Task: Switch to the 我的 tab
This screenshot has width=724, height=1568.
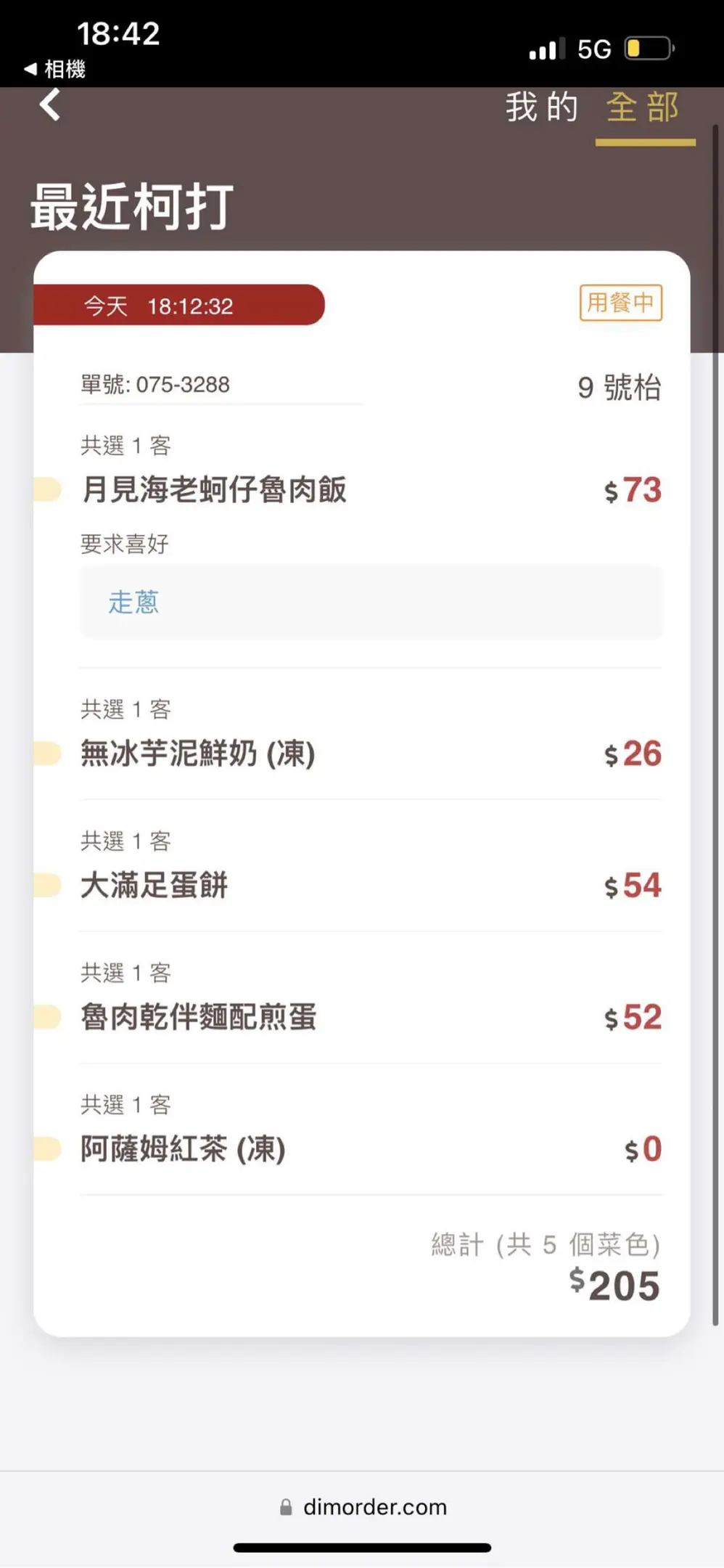Action: (x=542, y=107)
